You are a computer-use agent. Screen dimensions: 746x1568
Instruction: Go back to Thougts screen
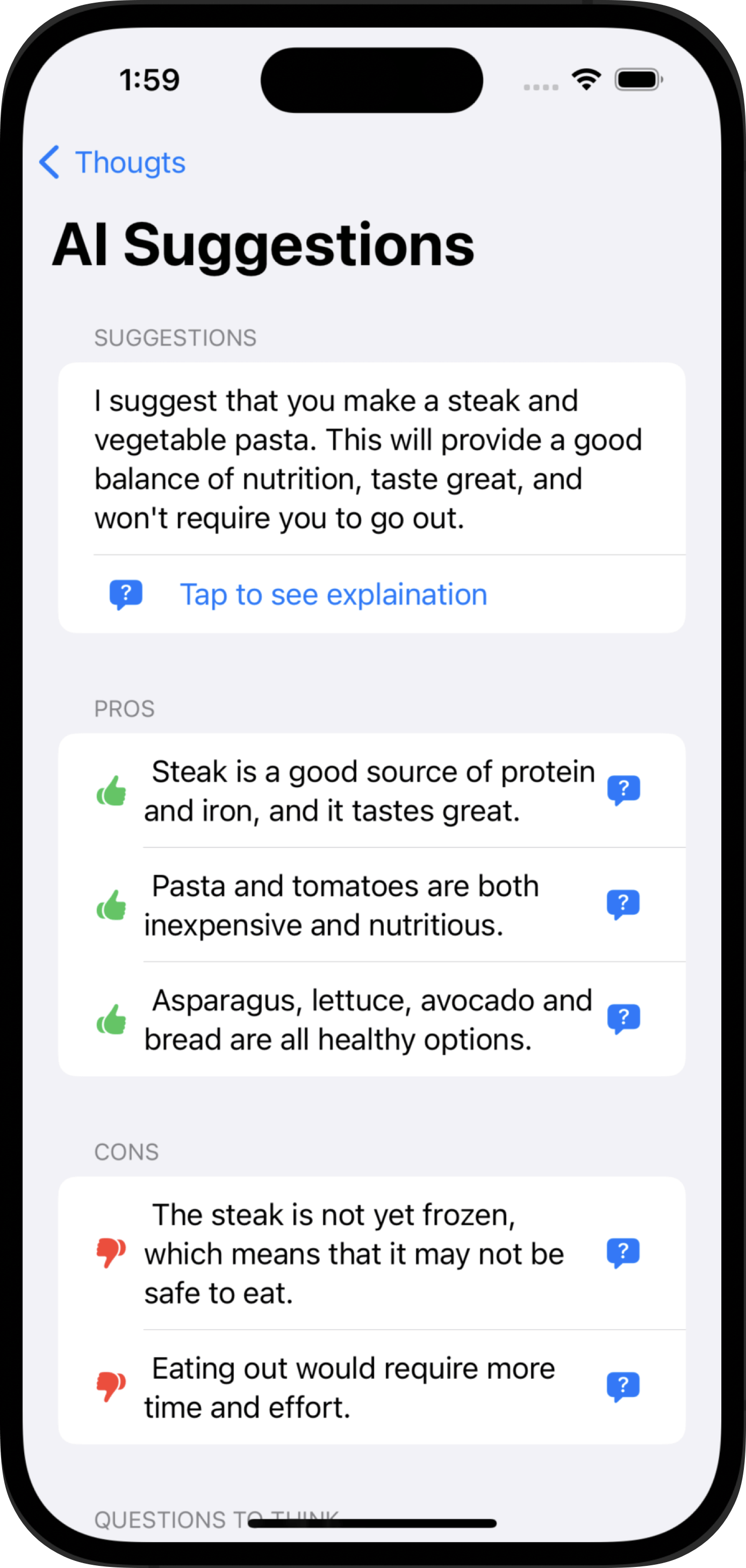pyautogui.click(x=112, y=162)
